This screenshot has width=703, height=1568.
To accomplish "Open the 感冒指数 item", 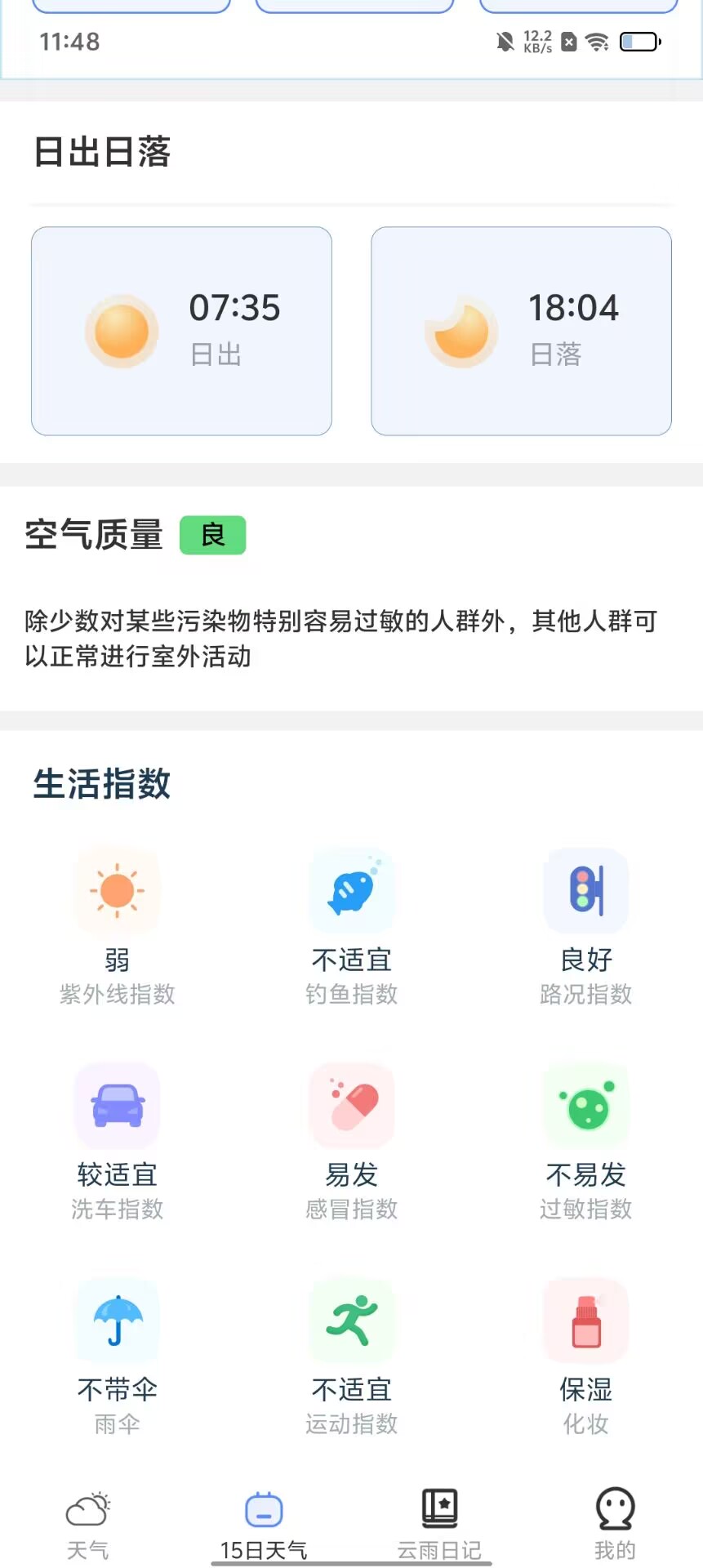I will click(x=352, y=1141).
